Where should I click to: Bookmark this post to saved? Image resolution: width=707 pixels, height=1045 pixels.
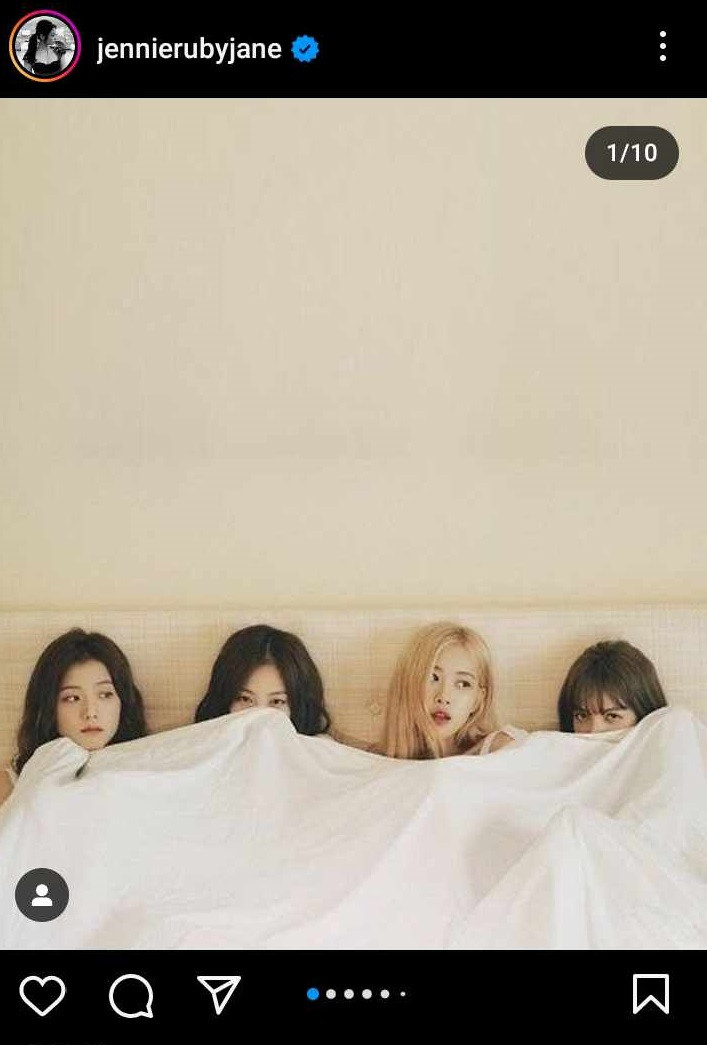point(651,995)
